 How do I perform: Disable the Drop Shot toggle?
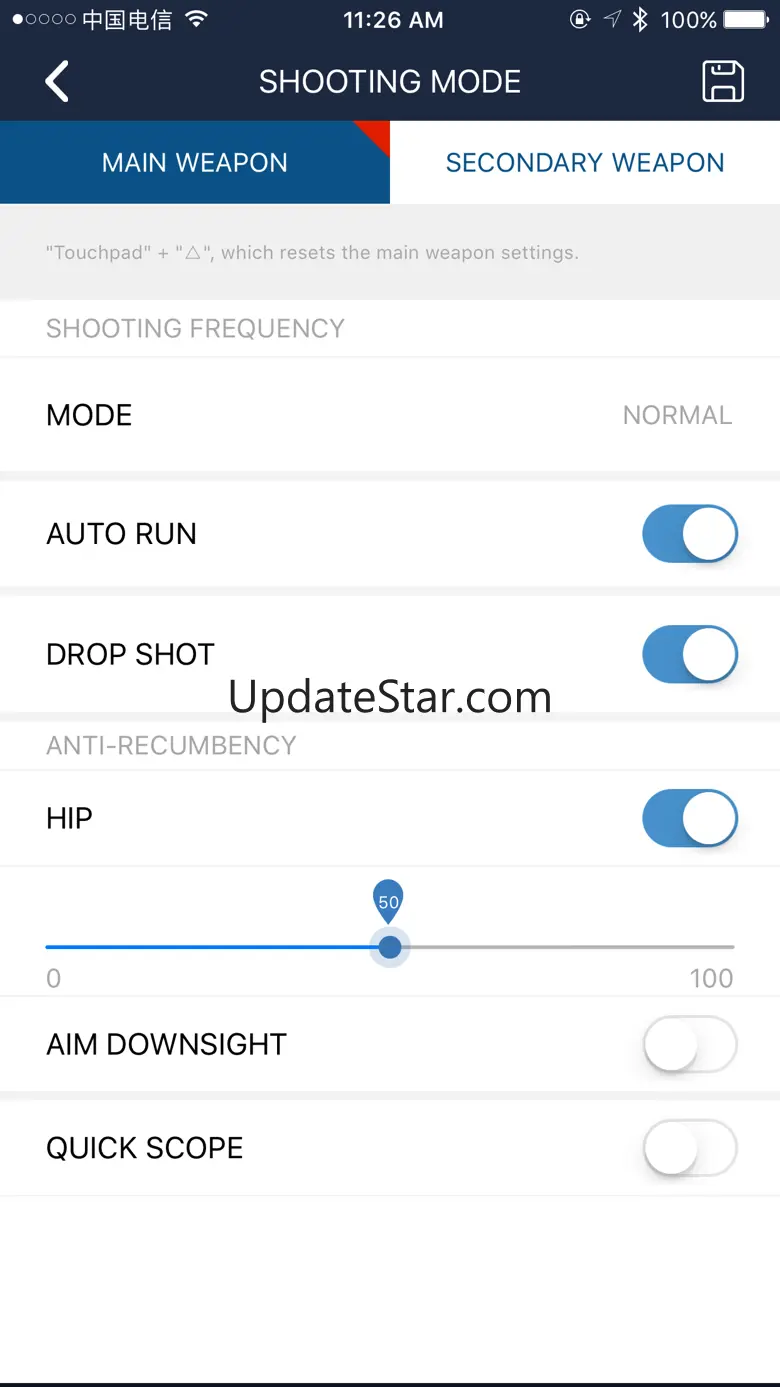pos(689,654)
